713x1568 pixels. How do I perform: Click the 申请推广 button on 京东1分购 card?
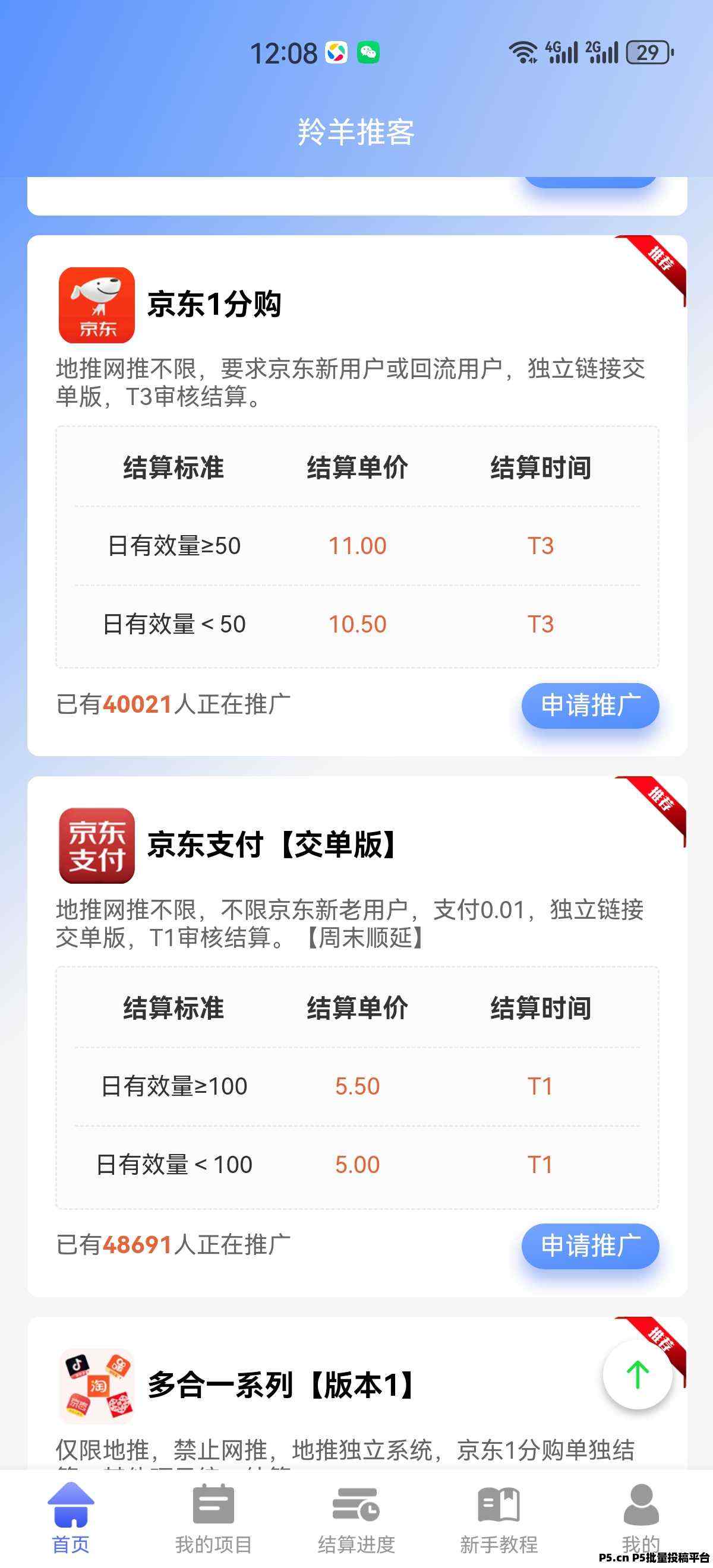[590, 706]
